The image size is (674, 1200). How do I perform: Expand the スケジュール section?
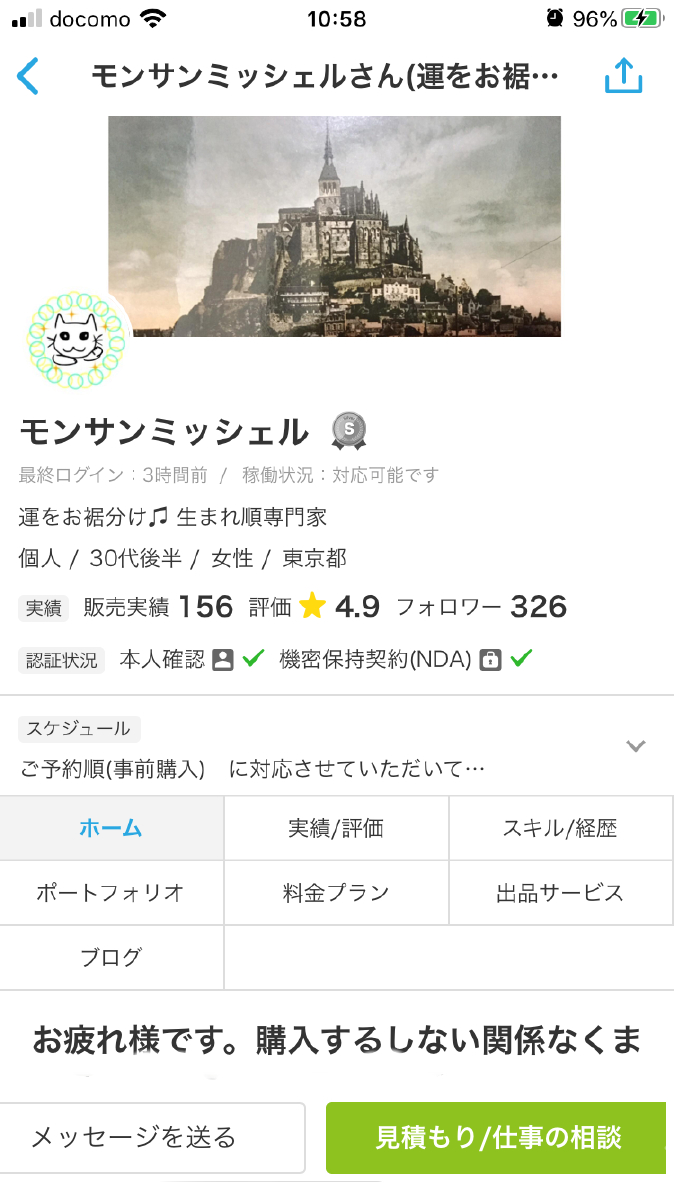pyautogui.click(x=635, y=746)
